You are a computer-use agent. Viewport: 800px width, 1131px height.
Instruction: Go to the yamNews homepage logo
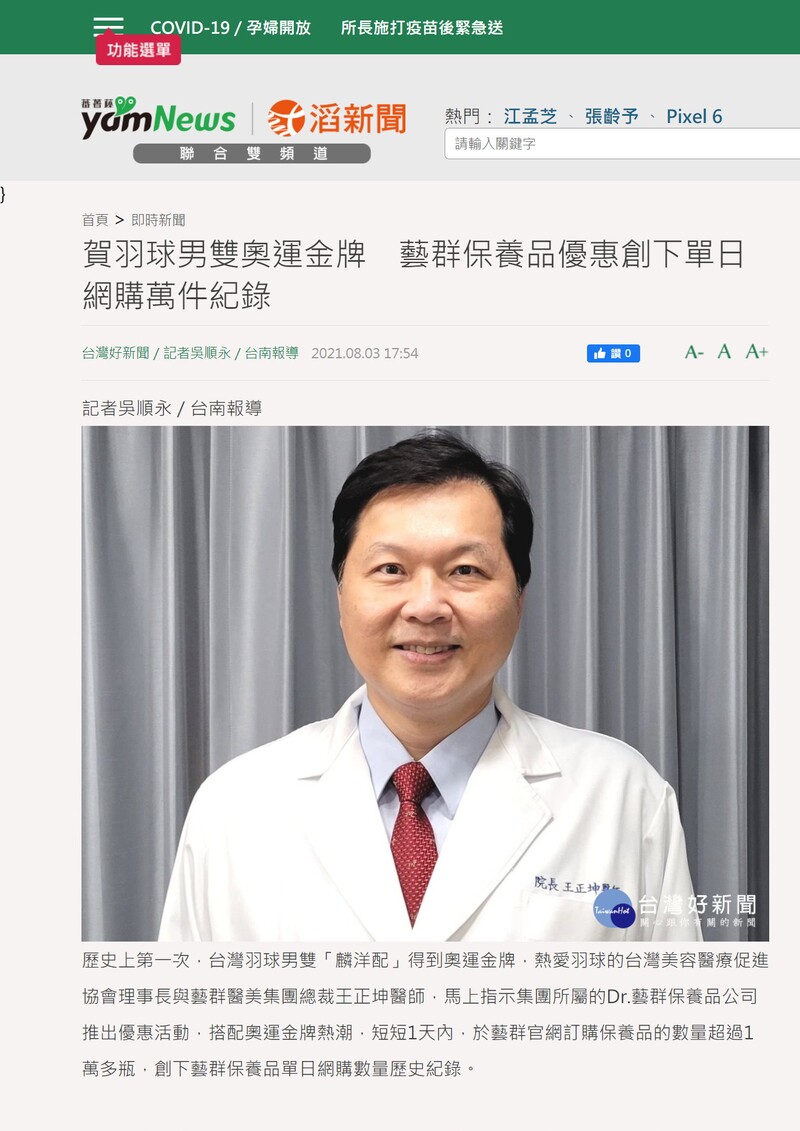coord(158,118)
